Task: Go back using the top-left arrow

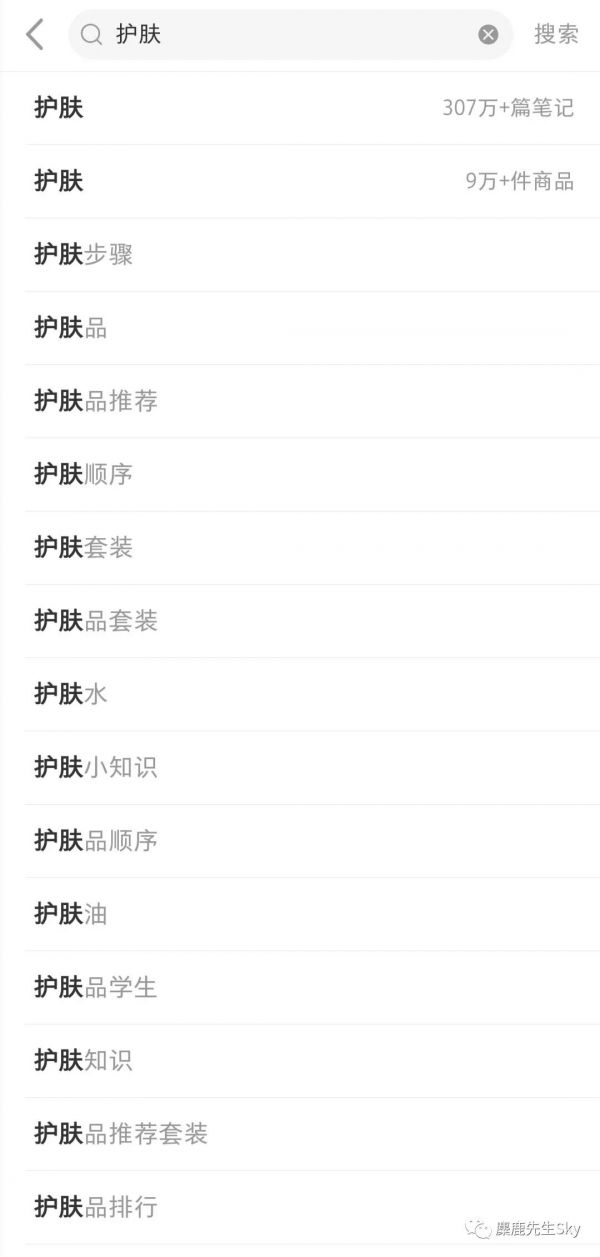Action: coord(35,35)
